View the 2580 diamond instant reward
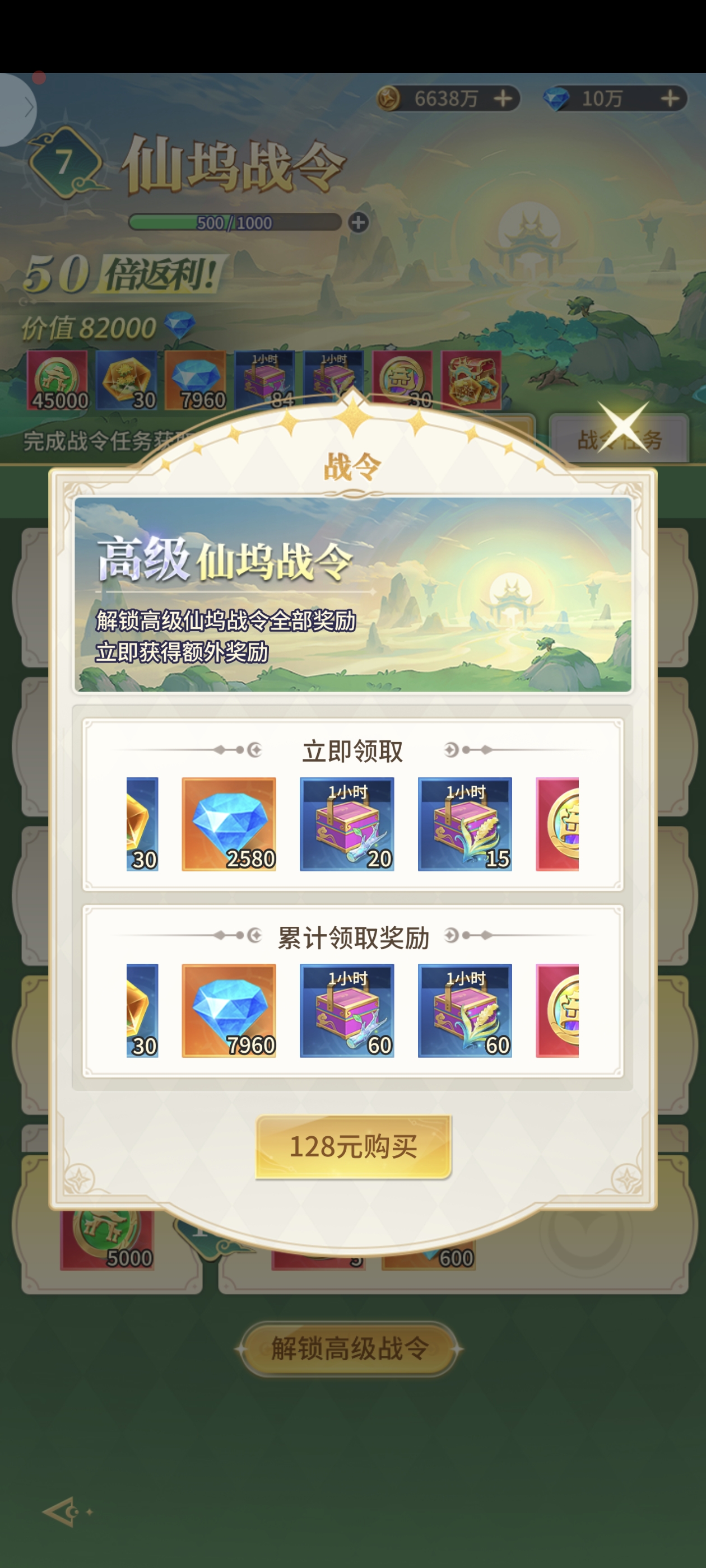The height and width of the screenshot is (1568, 706). click(229, 824)
